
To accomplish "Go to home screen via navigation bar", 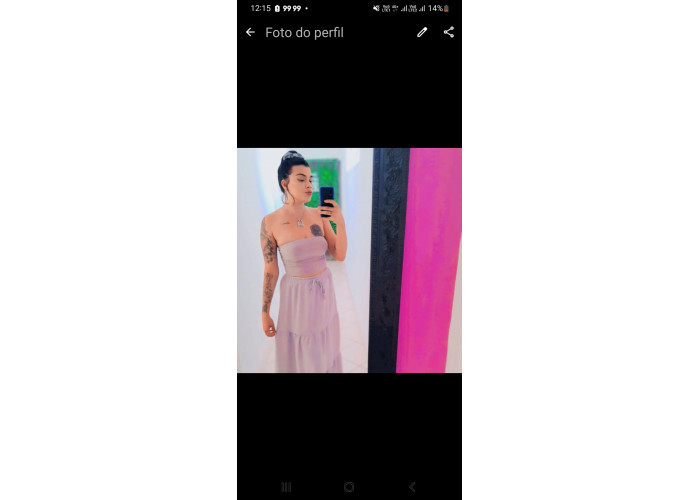I will (349, 487).
